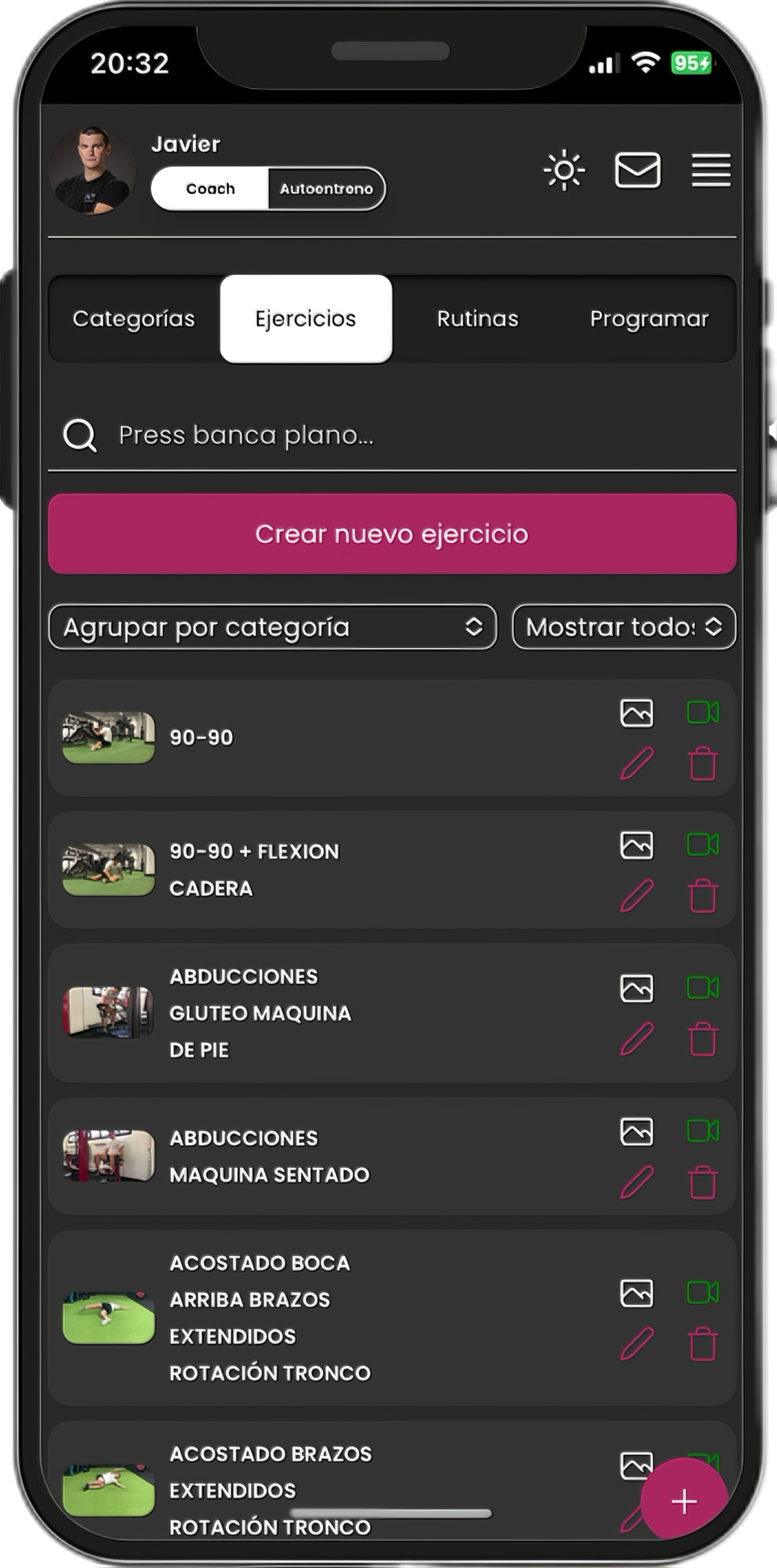
Task: View the image of the 90-90 exercise
Action: coord(637,713)
